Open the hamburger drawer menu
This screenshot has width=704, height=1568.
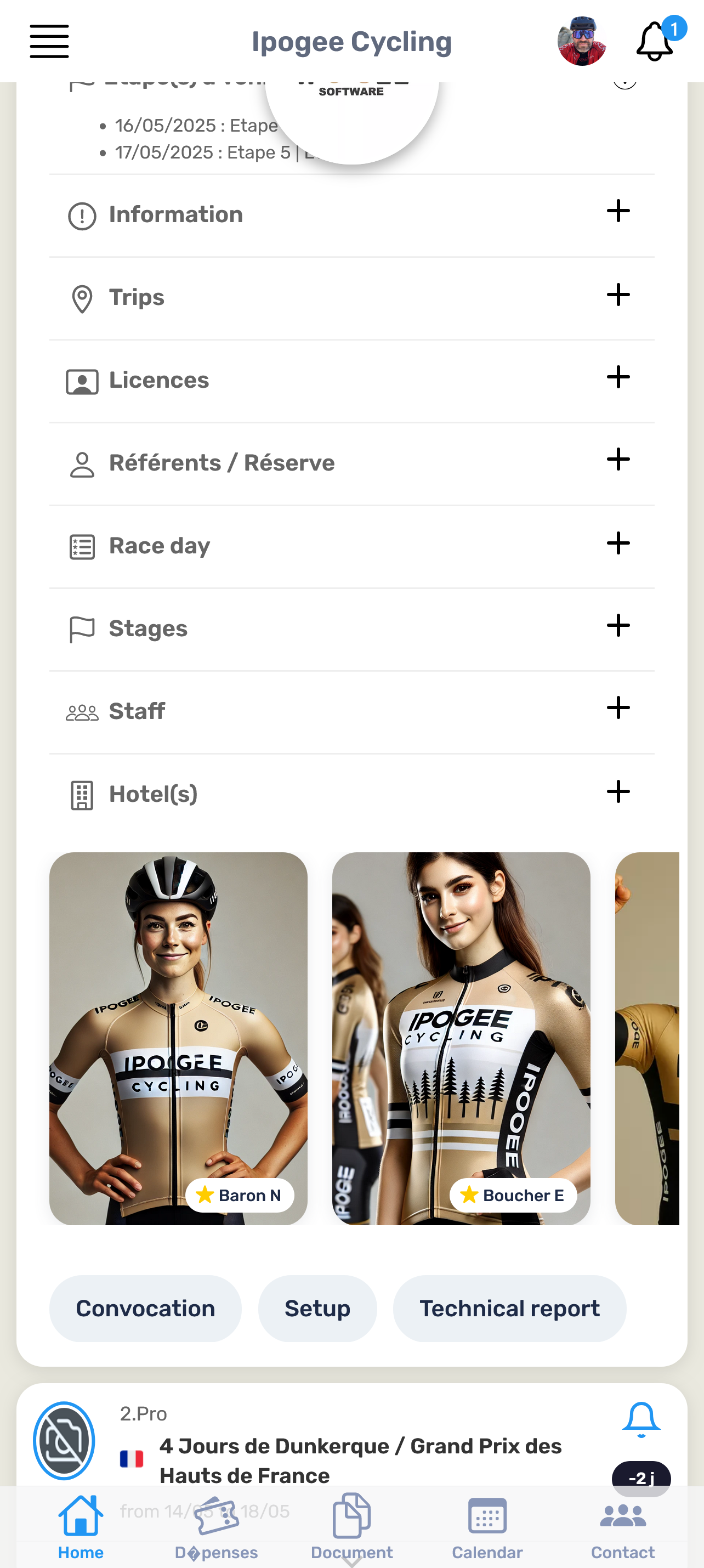(49, 41)
